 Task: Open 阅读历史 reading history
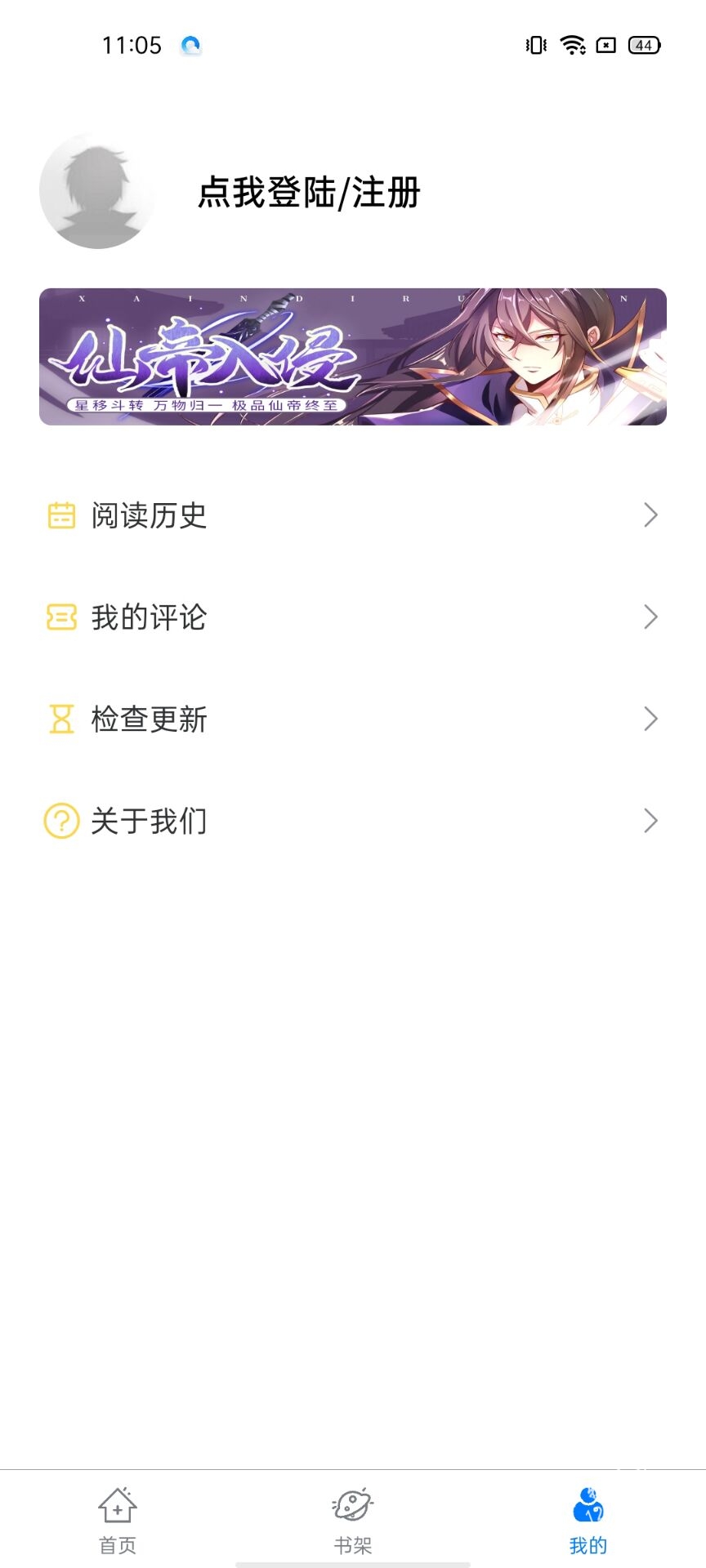tap(353, 515)
